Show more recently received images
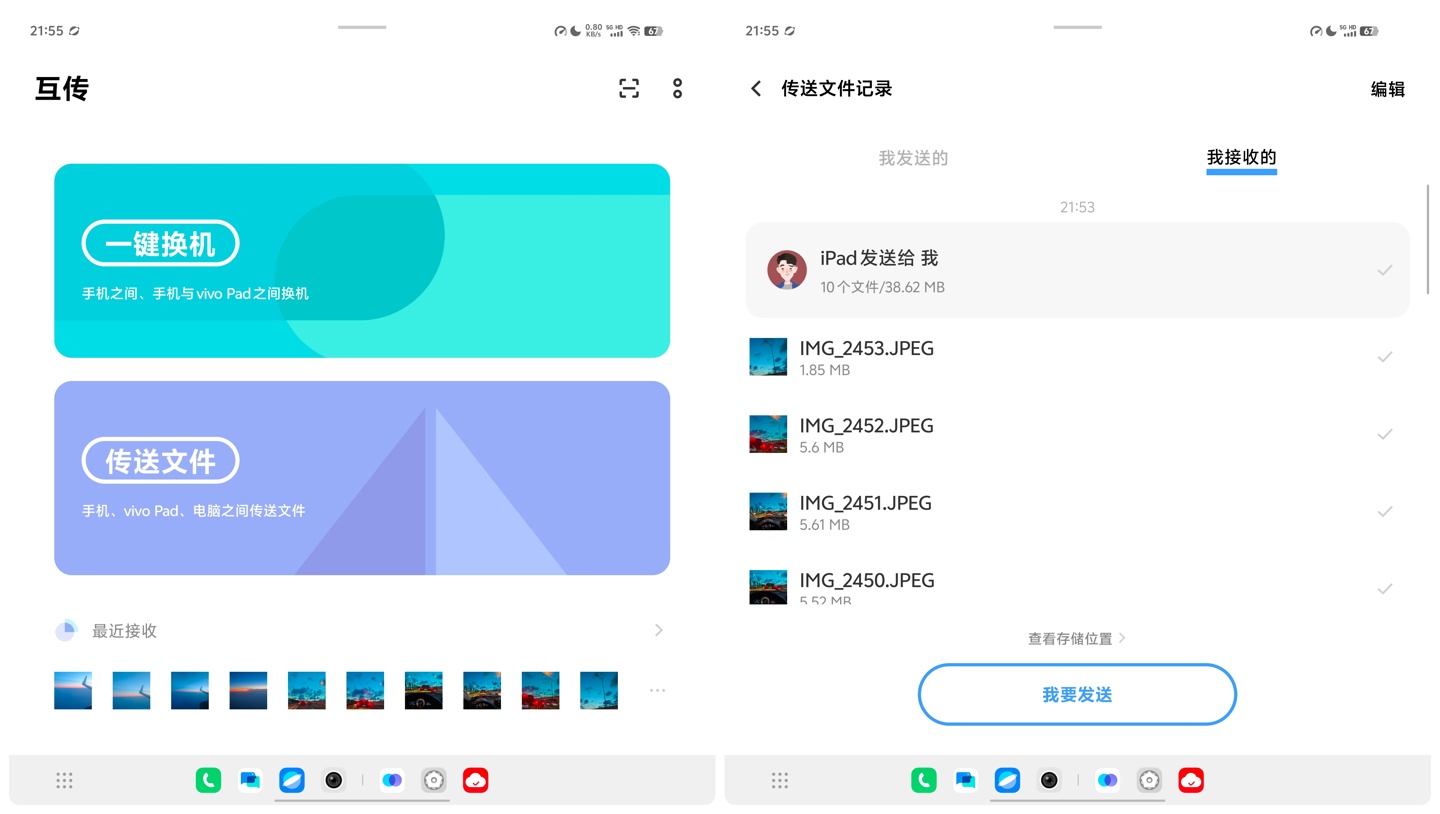This screenshot has width=1440, height=814. pos(657,690)
